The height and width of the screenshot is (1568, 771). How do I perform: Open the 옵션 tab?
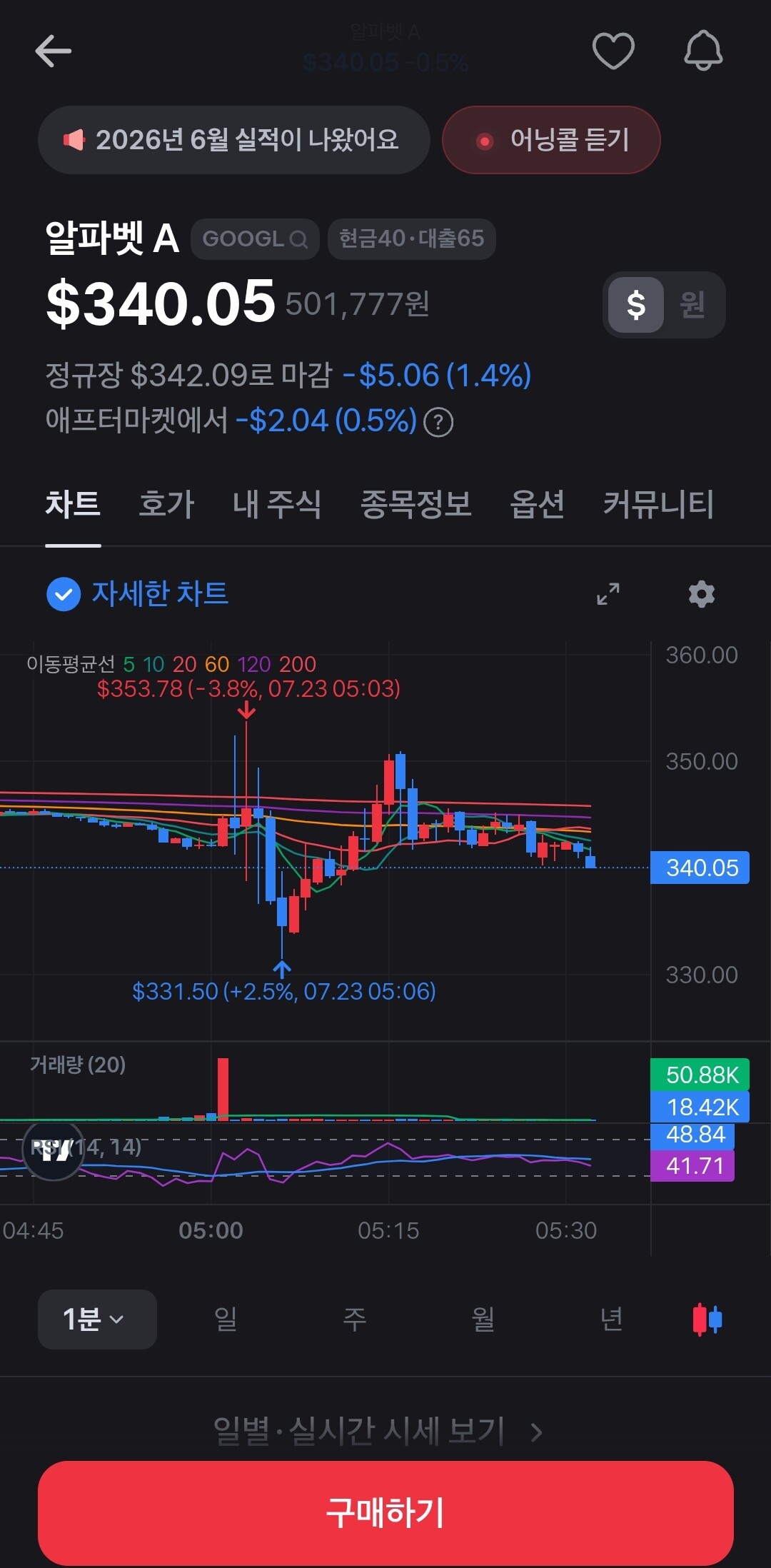(537, 504)
